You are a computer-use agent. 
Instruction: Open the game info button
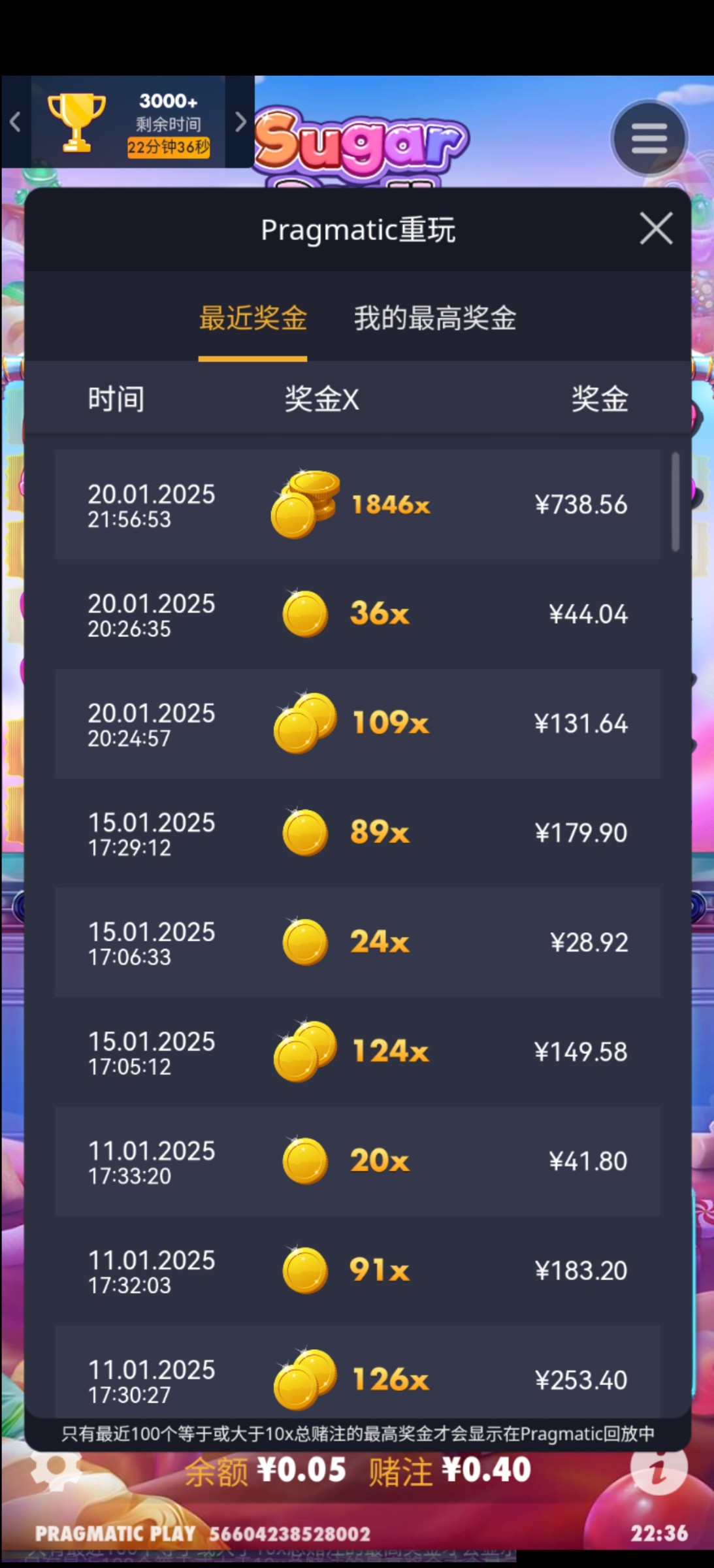pyautogui.click(x=658, y=1470)
